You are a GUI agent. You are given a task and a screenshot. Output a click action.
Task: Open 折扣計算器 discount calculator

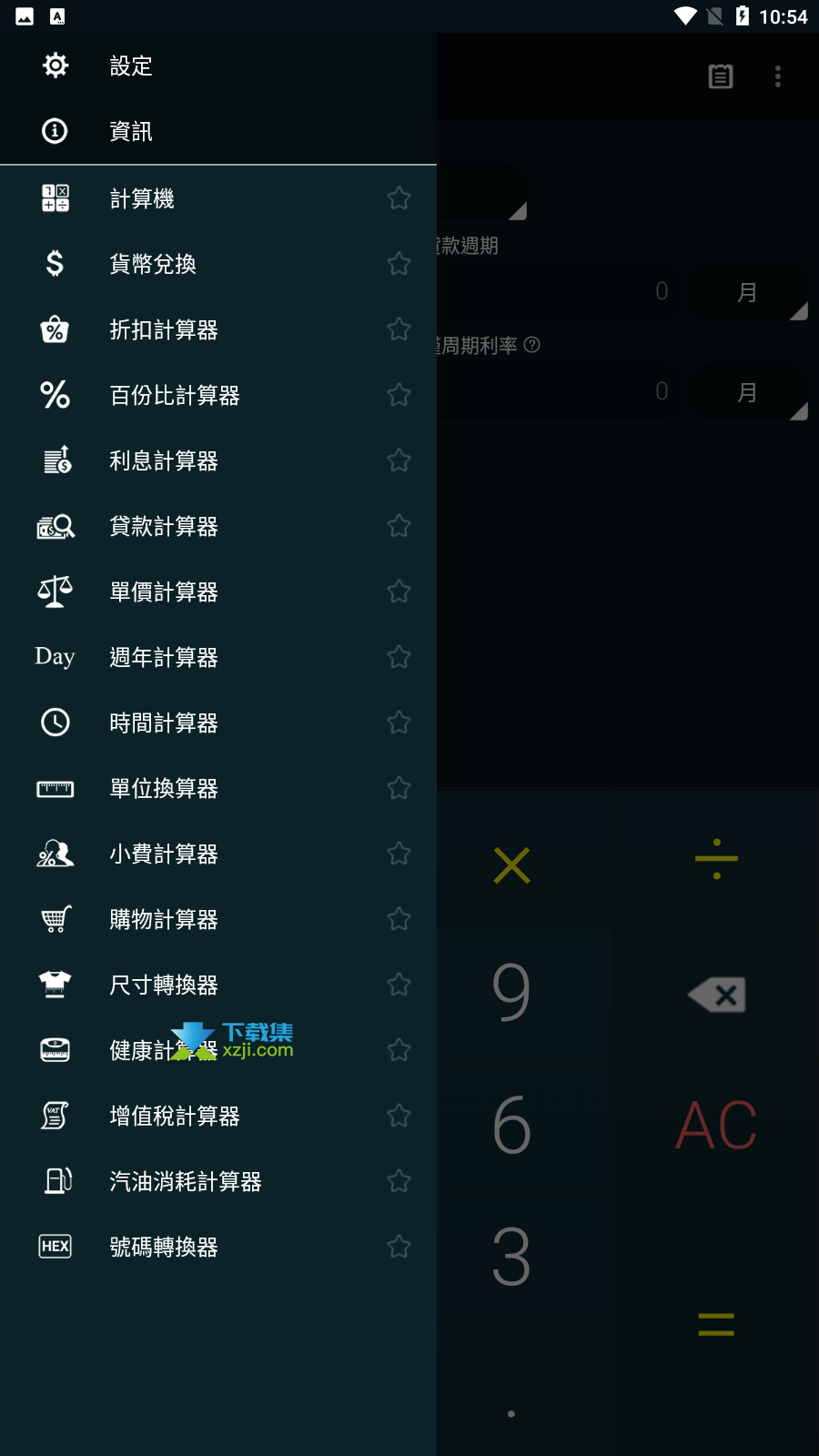click(x=218, y=329)
